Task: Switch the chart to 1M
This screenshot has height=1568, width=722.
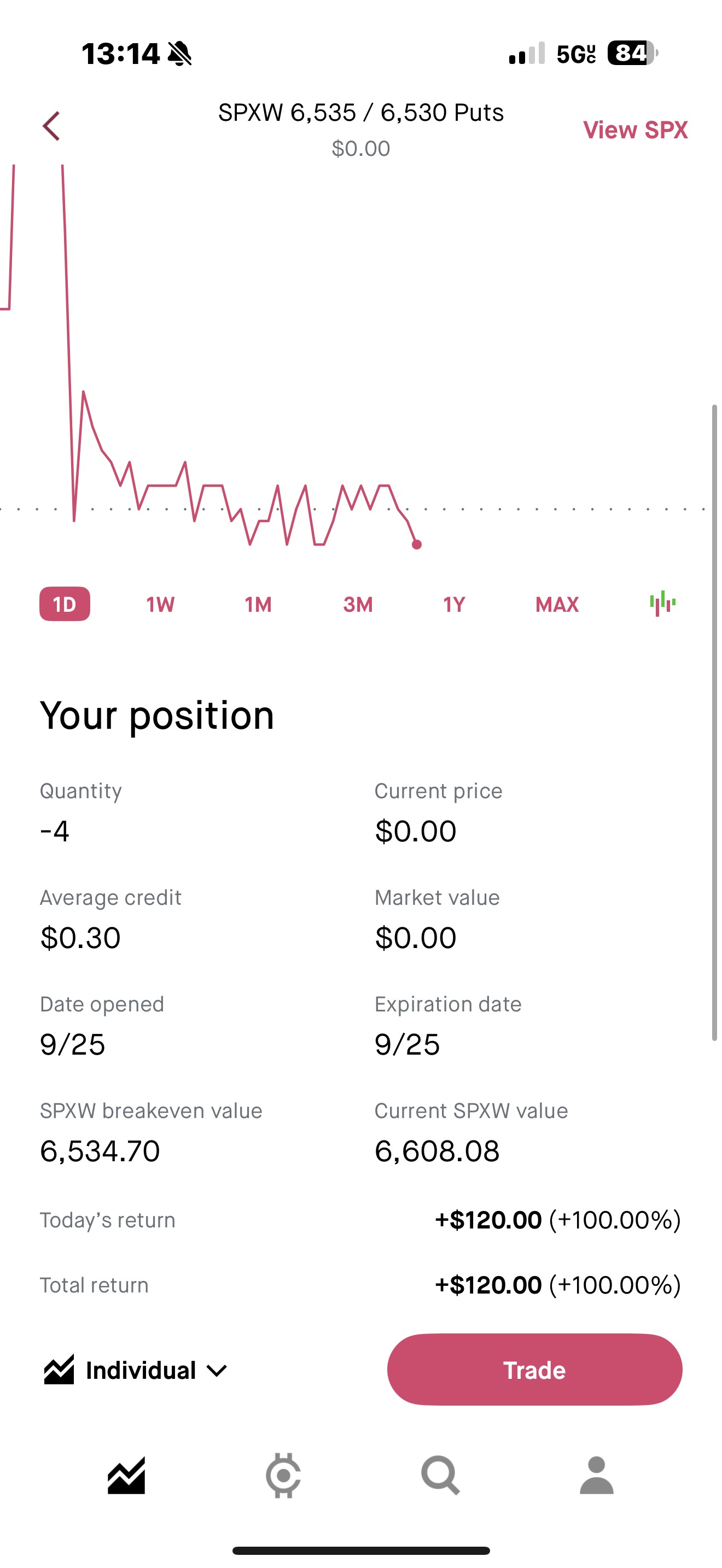Action: click(x=258, y=605)
